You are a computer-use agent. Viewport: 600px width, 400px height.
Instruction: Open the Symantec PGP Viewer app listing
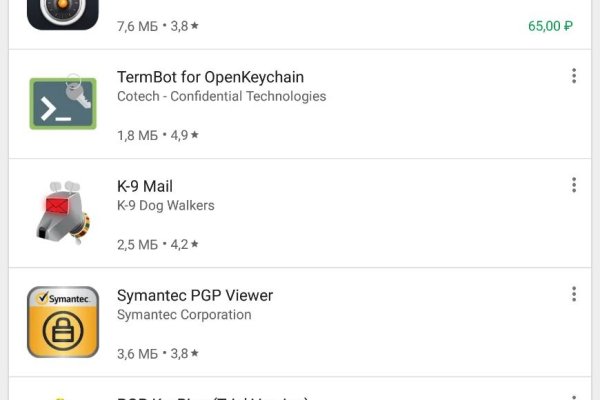[195, 296]
